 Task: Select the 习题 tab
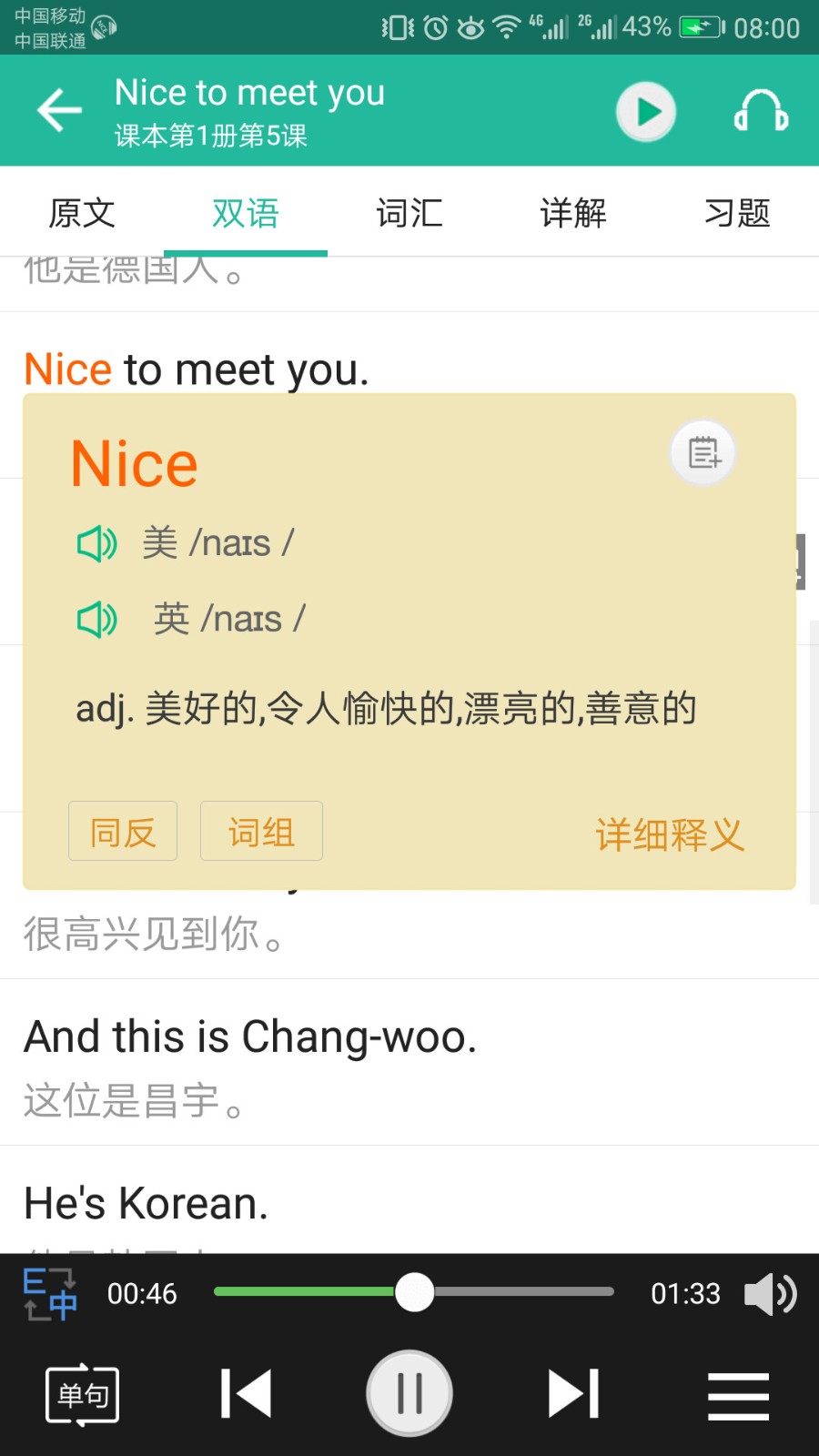(x=737, y=213)
